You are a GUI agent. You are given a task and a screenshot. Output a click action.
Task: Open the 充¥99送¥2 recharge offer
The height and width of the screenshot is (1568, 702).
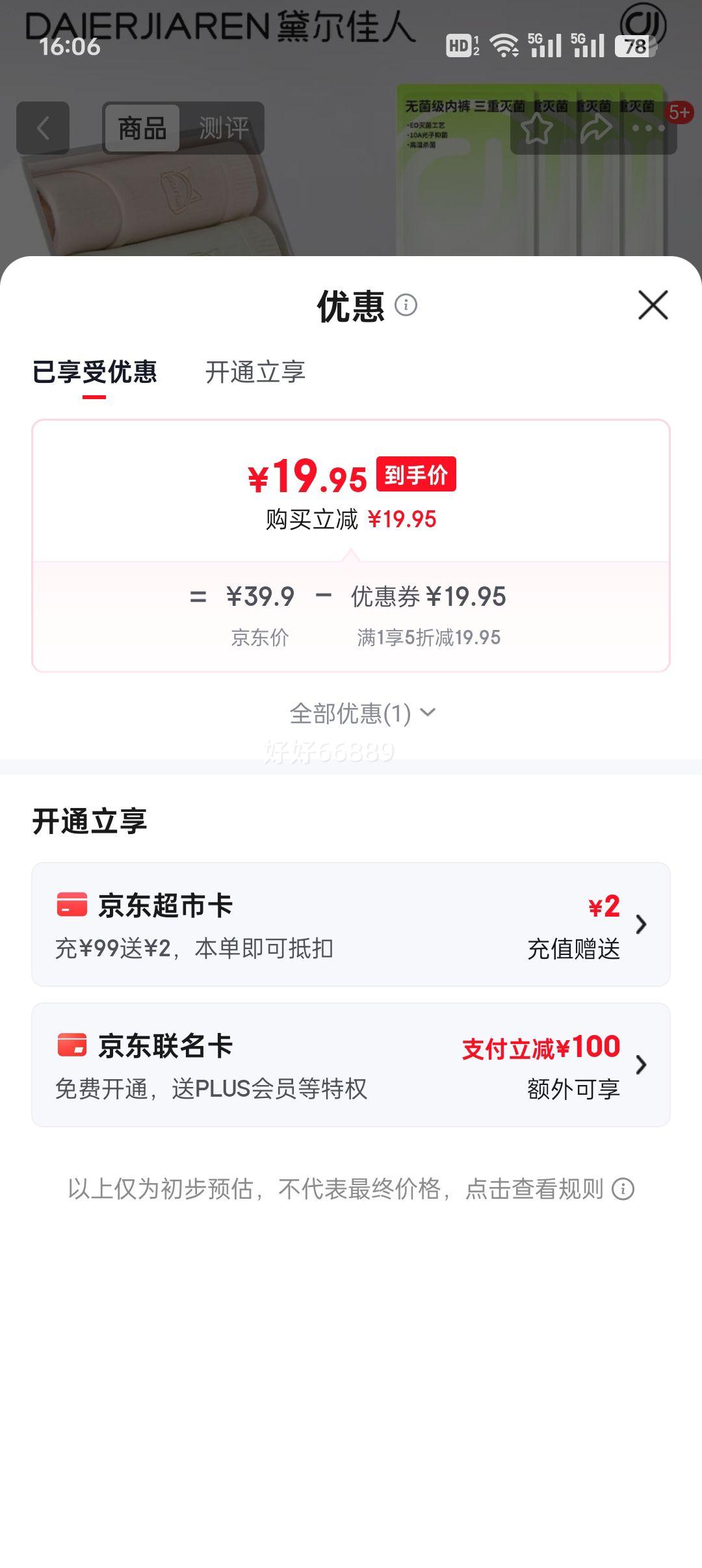click(x=195, y=948)
